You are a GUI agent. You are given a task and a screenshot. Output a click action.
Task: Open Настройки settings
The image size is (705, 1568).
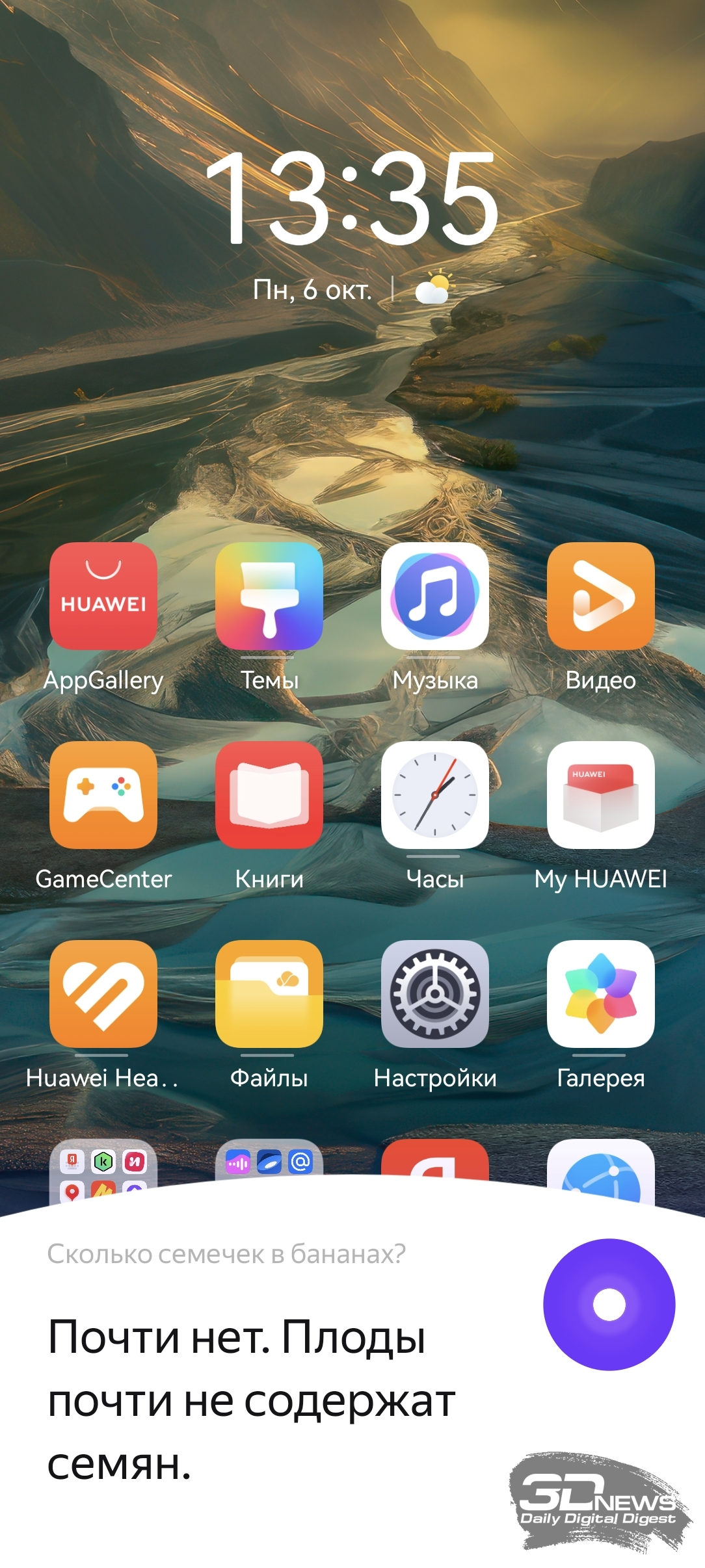coord(435,993)
